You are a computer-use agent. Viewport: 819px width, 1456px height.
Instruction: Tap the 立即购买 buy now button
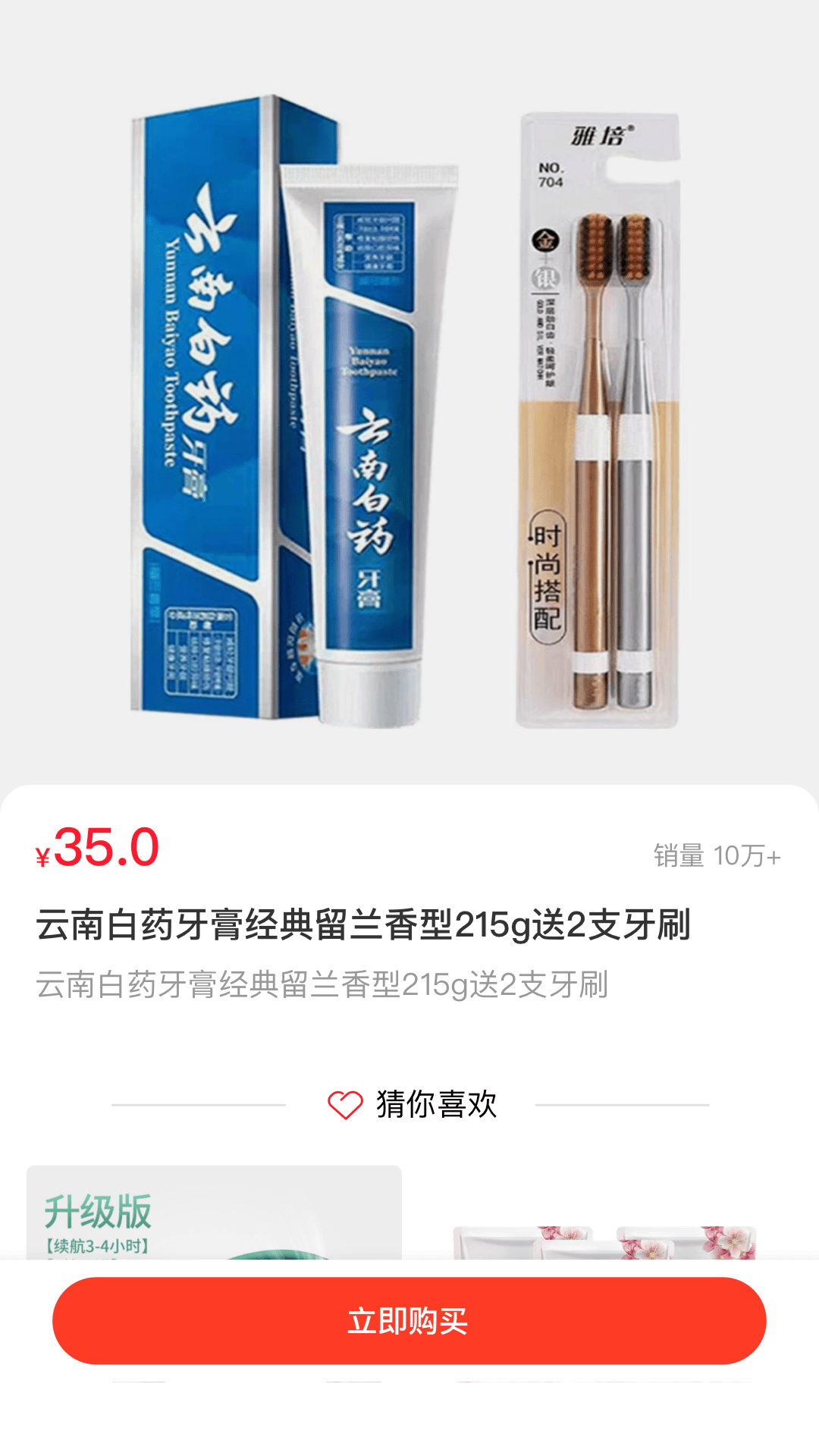pos(409,1320)
